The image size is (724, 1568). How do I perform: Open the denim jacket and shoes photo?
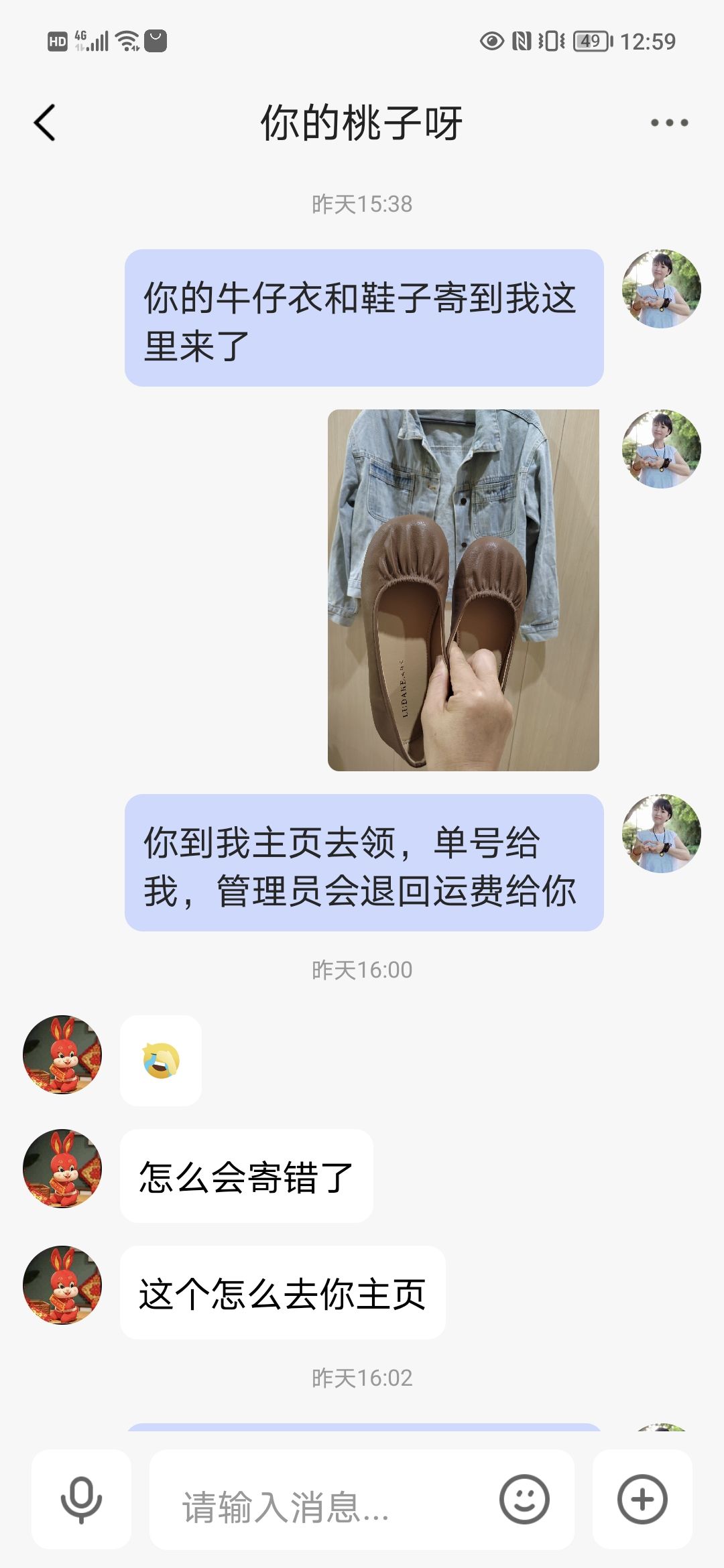point(463,590)
